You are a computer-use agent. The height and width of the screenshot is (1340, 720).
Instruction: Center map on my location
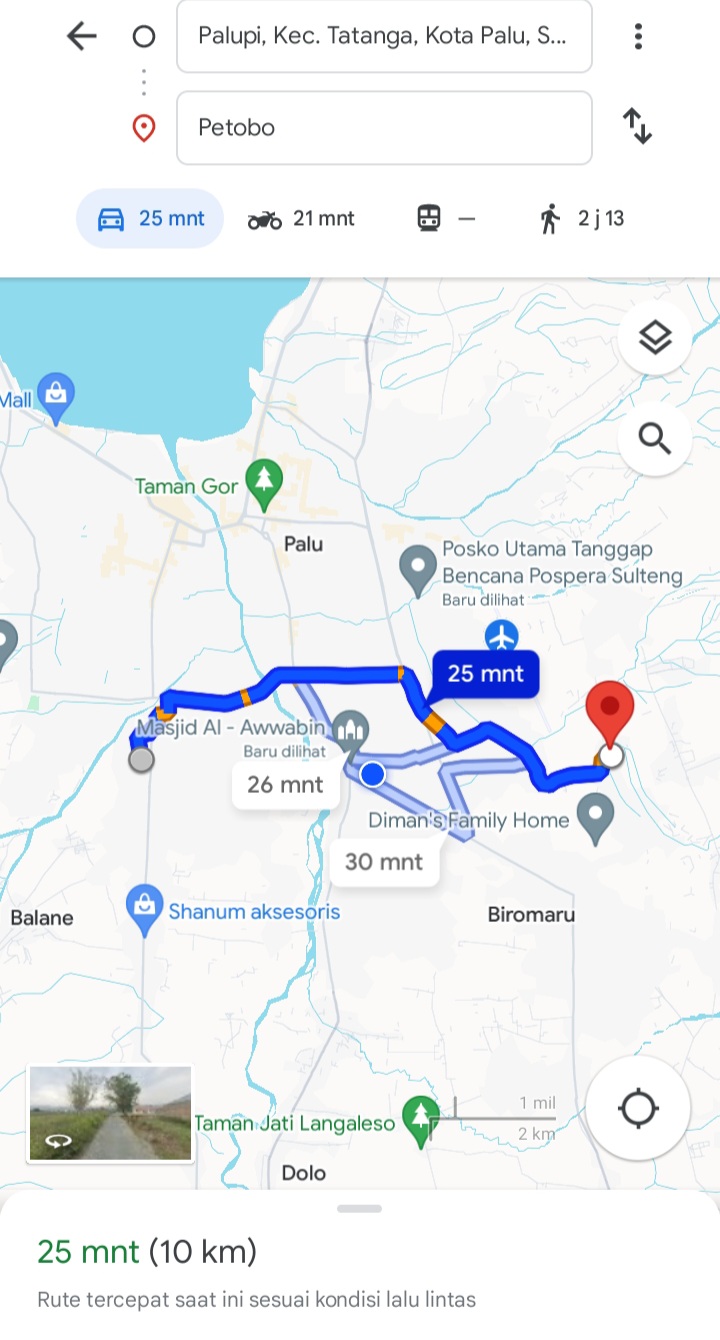click(x=638, y=1108)
